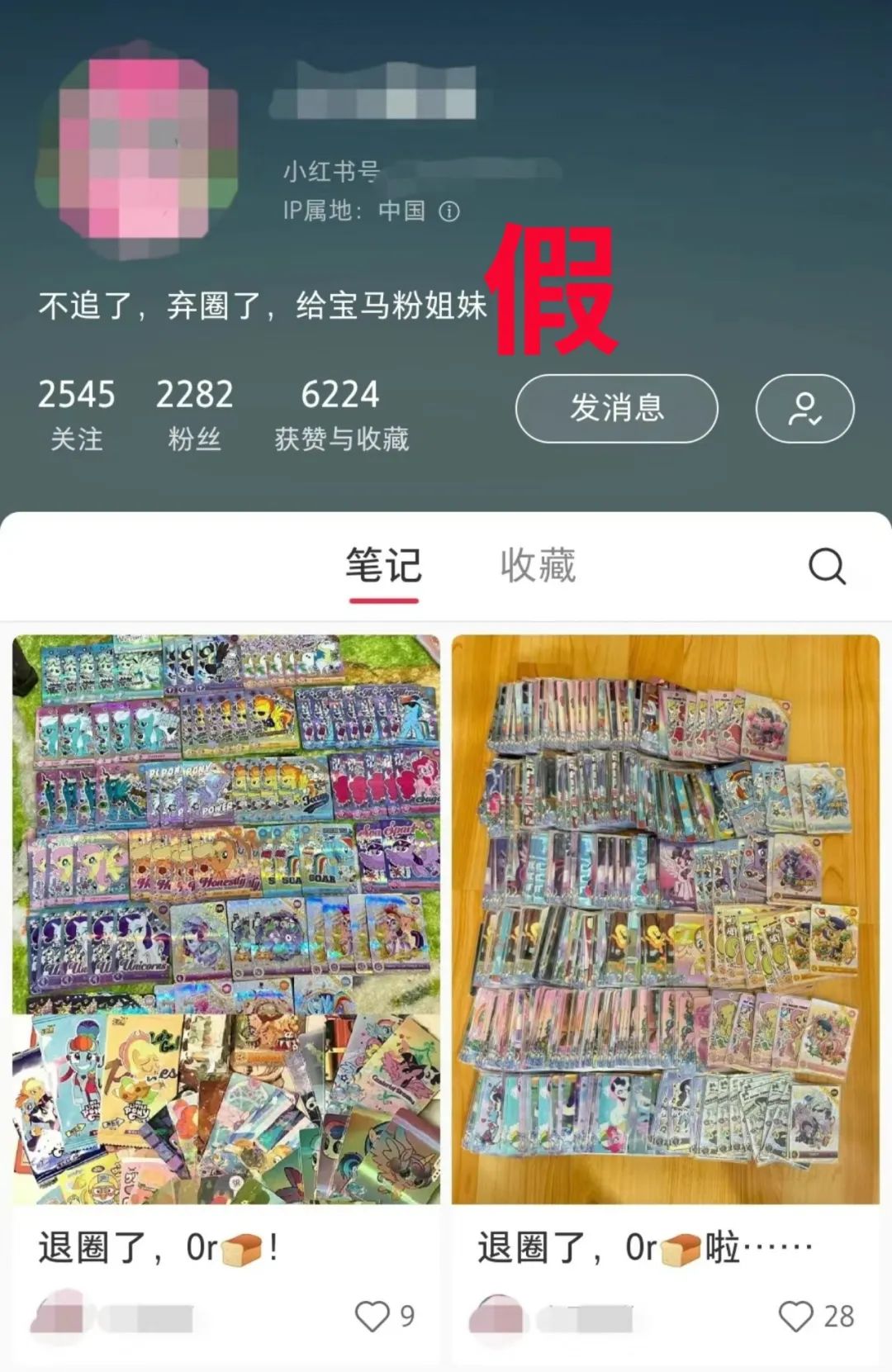The image size is (892, 1372).
Task: Open the note titled 退圈了，Or！
Action: 226,919
